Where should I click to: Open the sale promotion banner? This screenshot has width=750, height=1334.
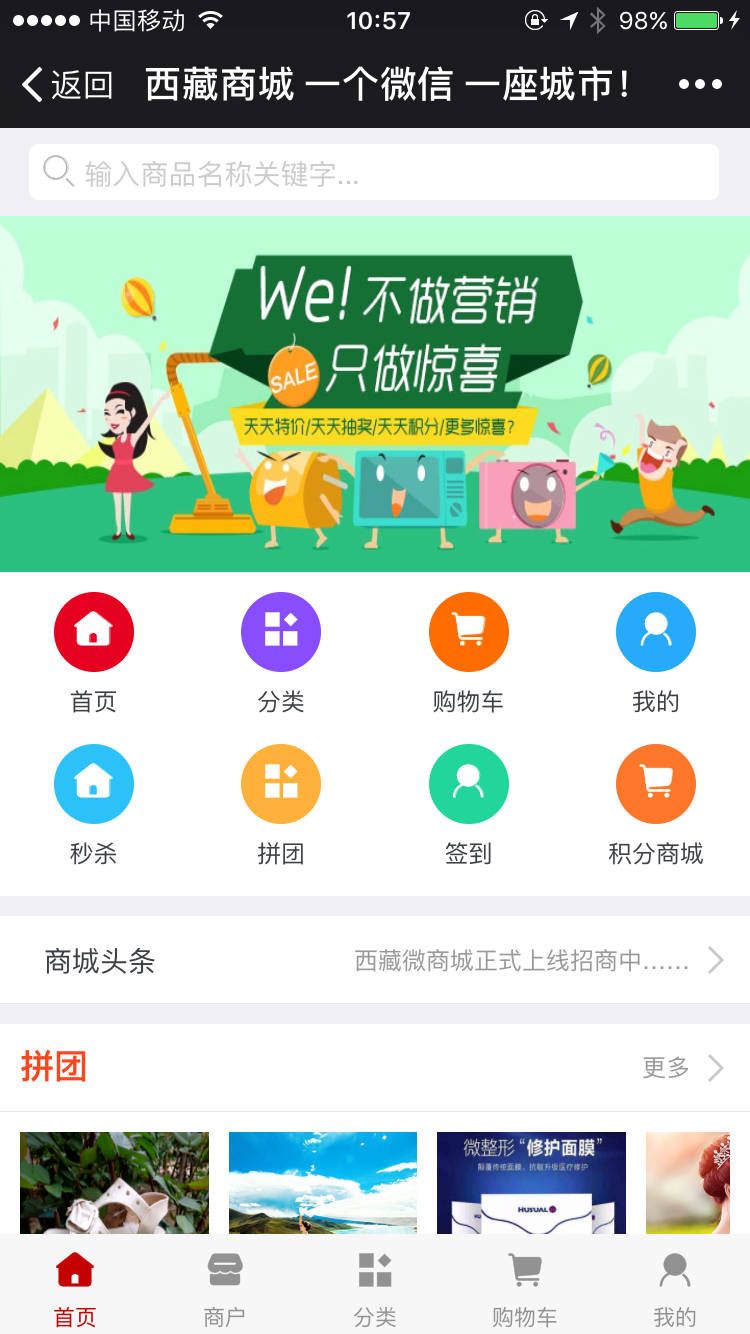click(375, 394)
